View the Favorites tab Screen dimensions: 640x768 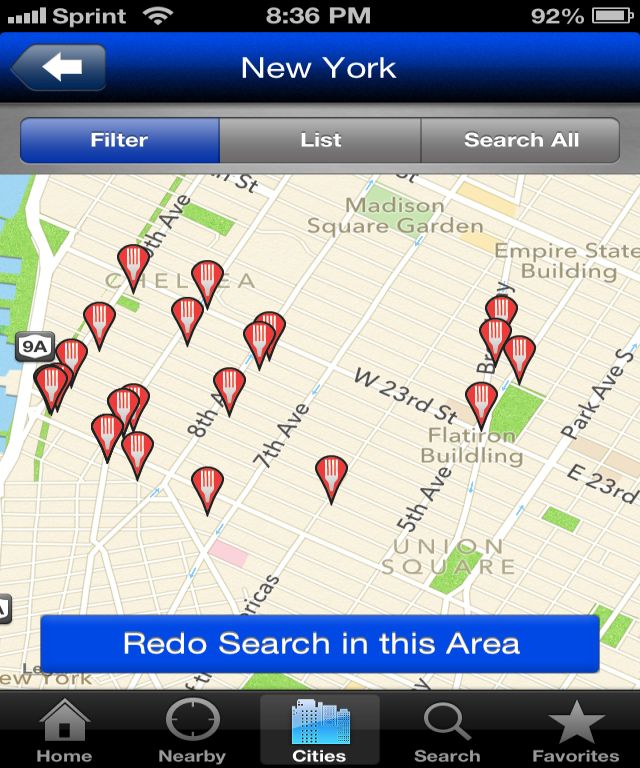(x=575, y=732)
